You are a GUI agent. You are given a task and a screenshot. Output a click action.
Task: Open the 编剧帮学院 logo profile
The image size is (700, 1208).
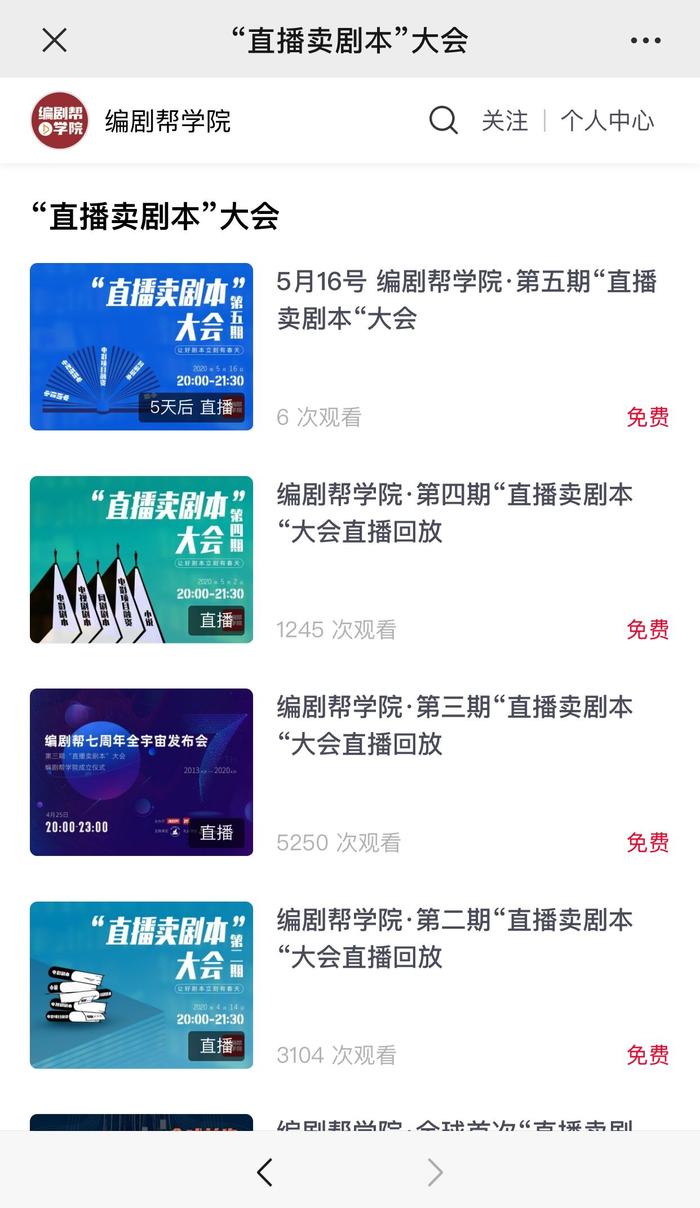pos(60,121)
